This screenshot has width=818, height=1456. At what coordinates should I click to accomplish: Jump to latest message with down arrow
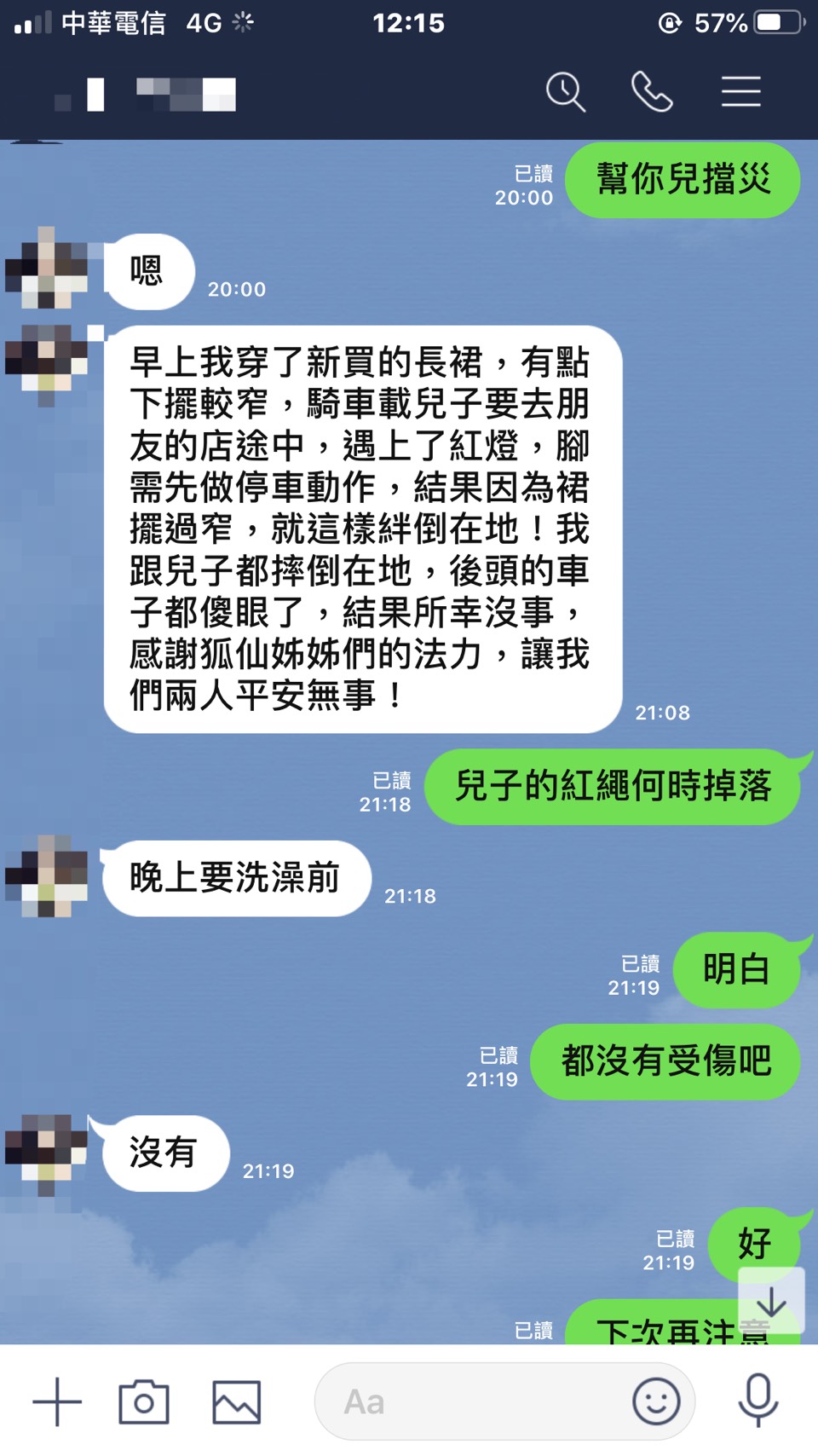771,1301
